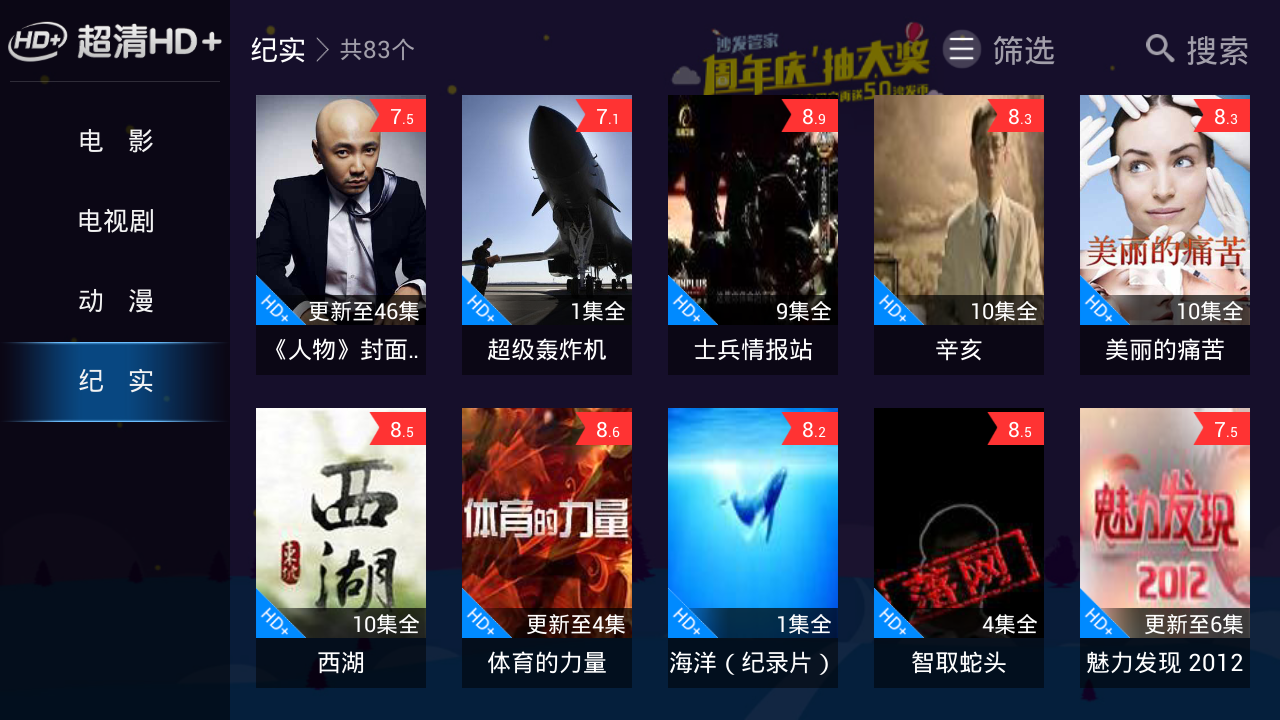Open the 筛选 filter menu
Viewport: 1280px width, 720px height.
(999, 50)
